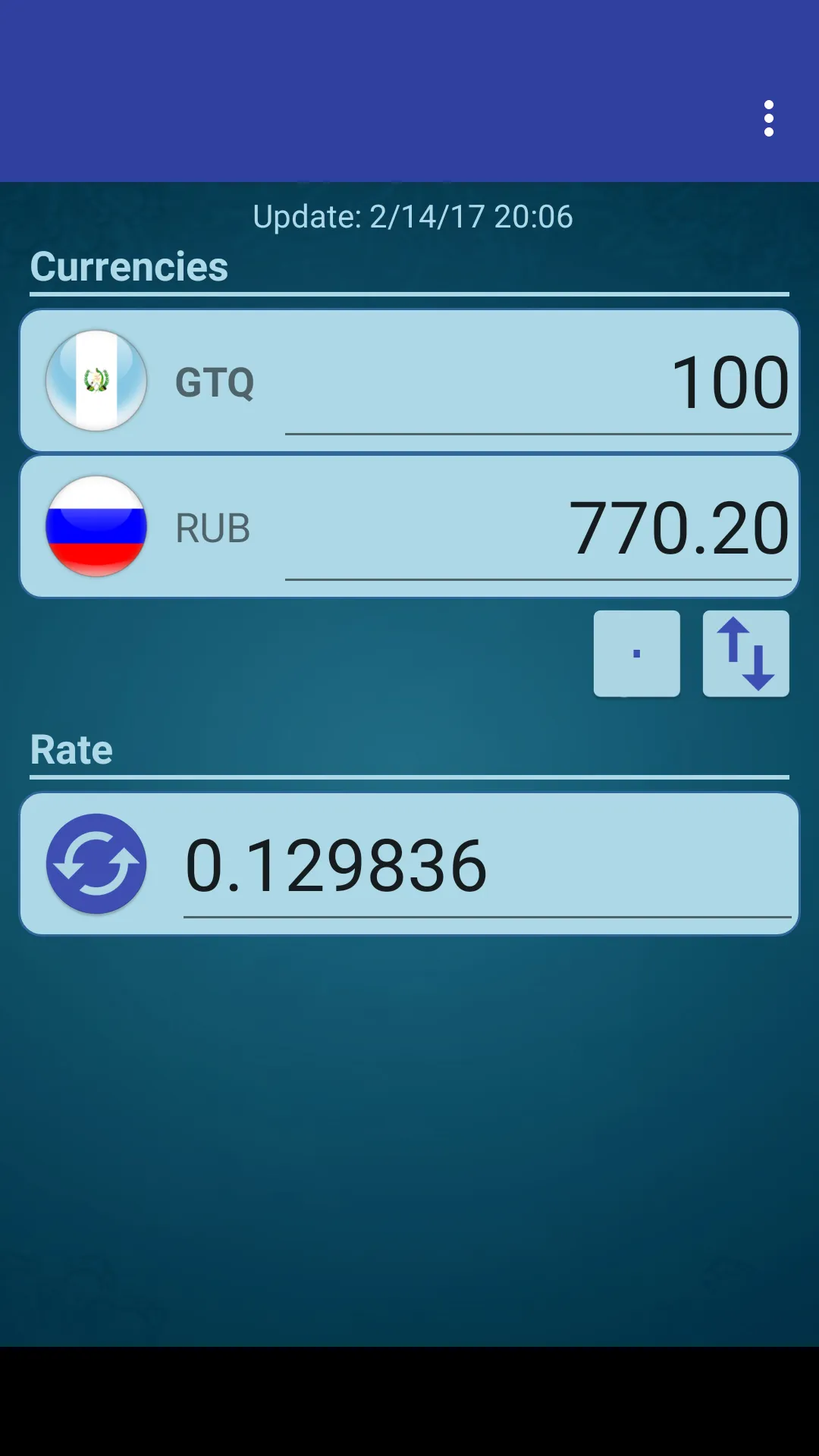Edit the exchange rate value 0.129836
The width and height of the screenshot is (819, 1456).
tap(485, 866)
